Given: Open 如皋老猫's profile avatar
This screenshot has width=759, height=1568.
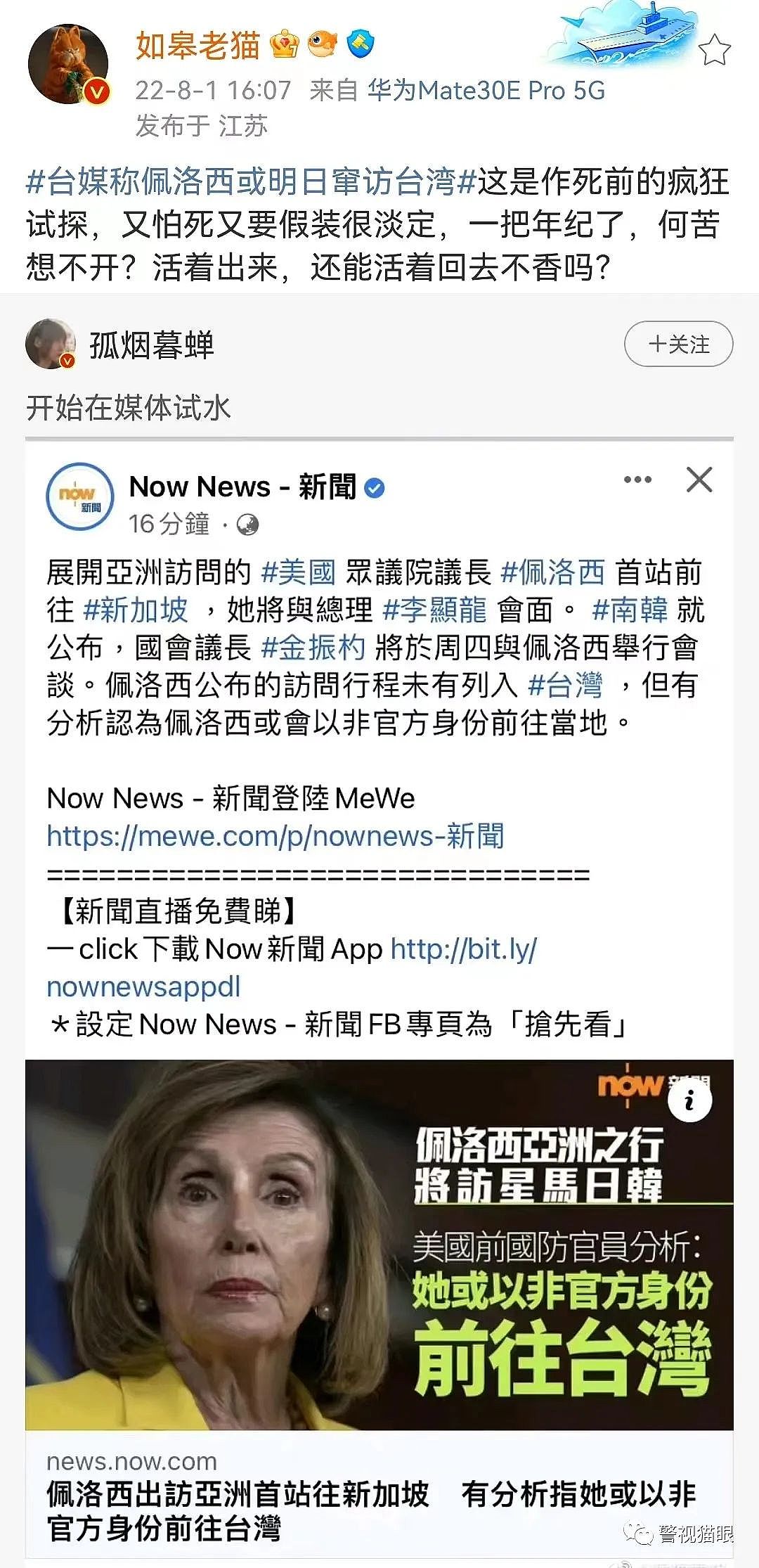Looking at the screenshot, I should point(68,65).
